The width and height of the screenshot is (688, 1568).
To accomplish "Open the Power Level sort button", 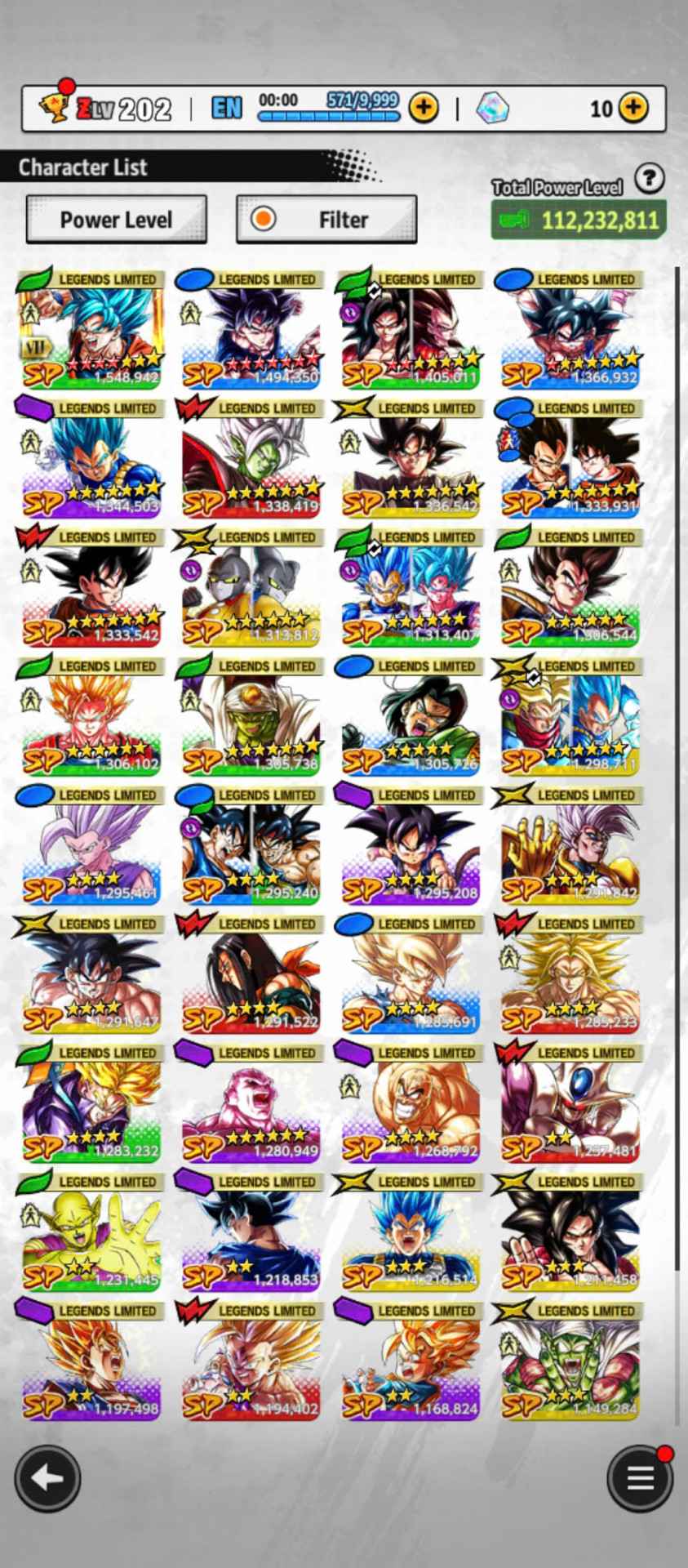I will click(x=116, y=220).
